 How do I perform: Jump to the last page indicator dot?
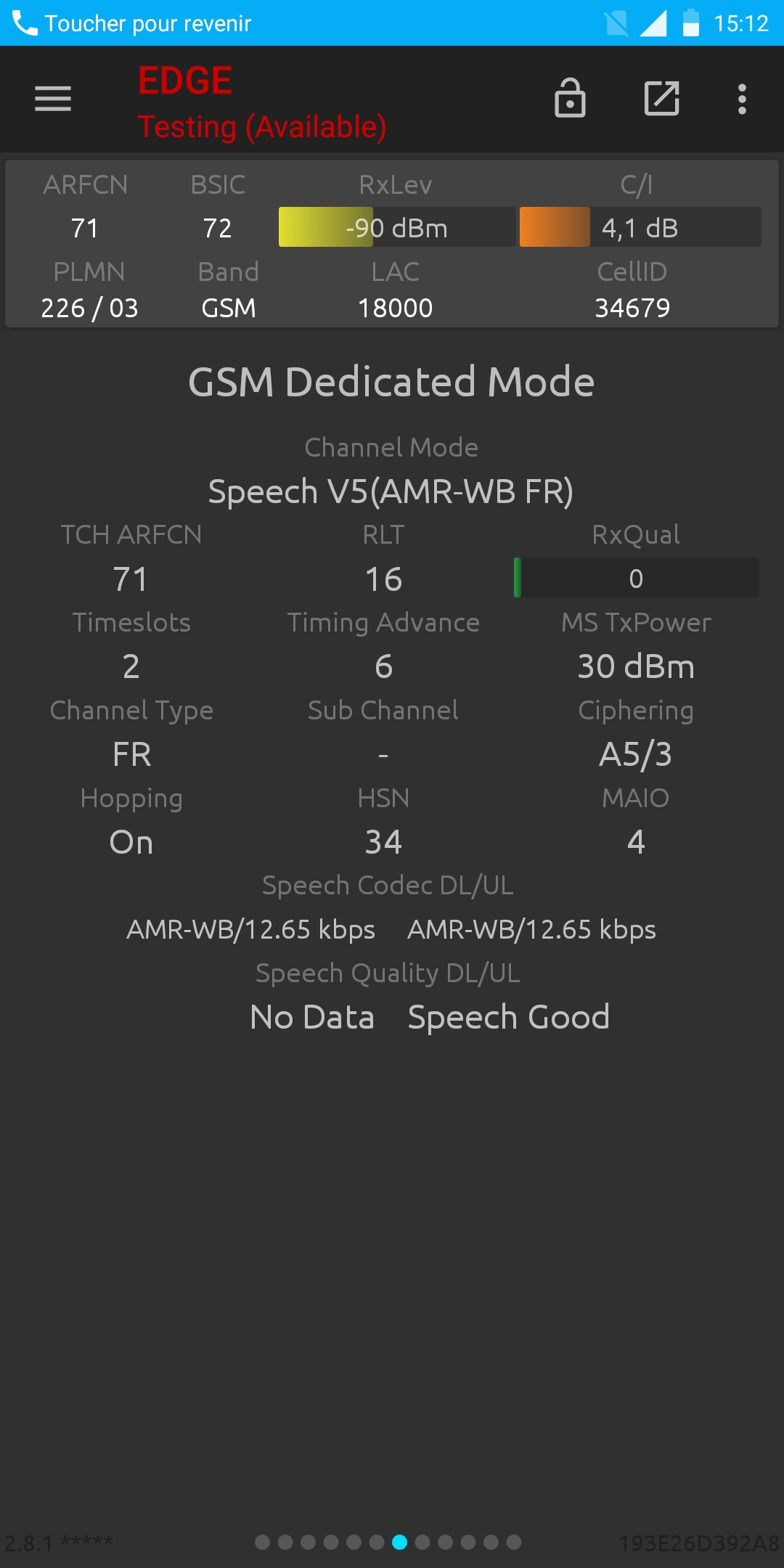point(514,1542)
